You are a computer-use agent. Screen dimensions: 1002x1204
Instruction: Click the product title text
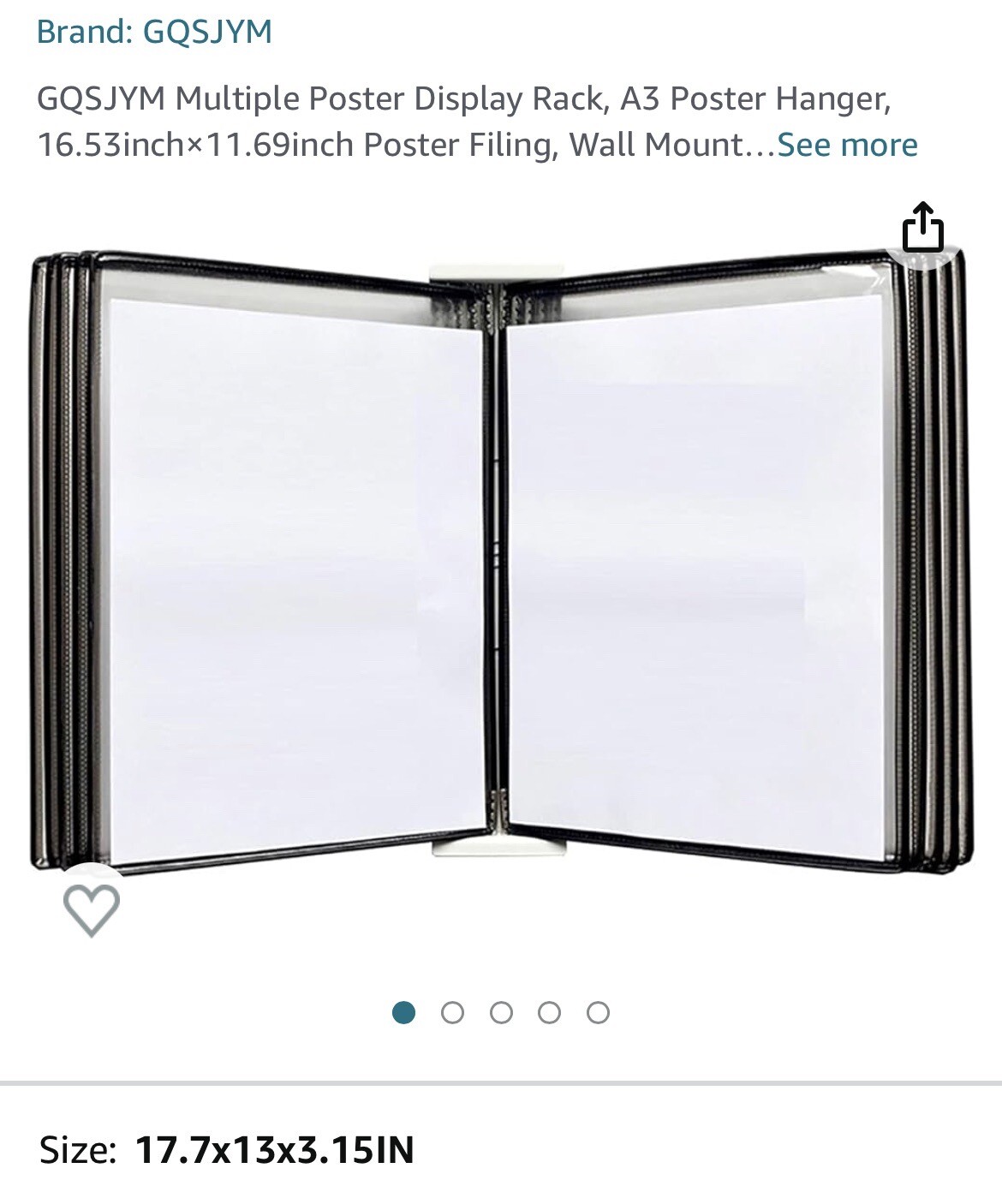click(x=385, y=120)
